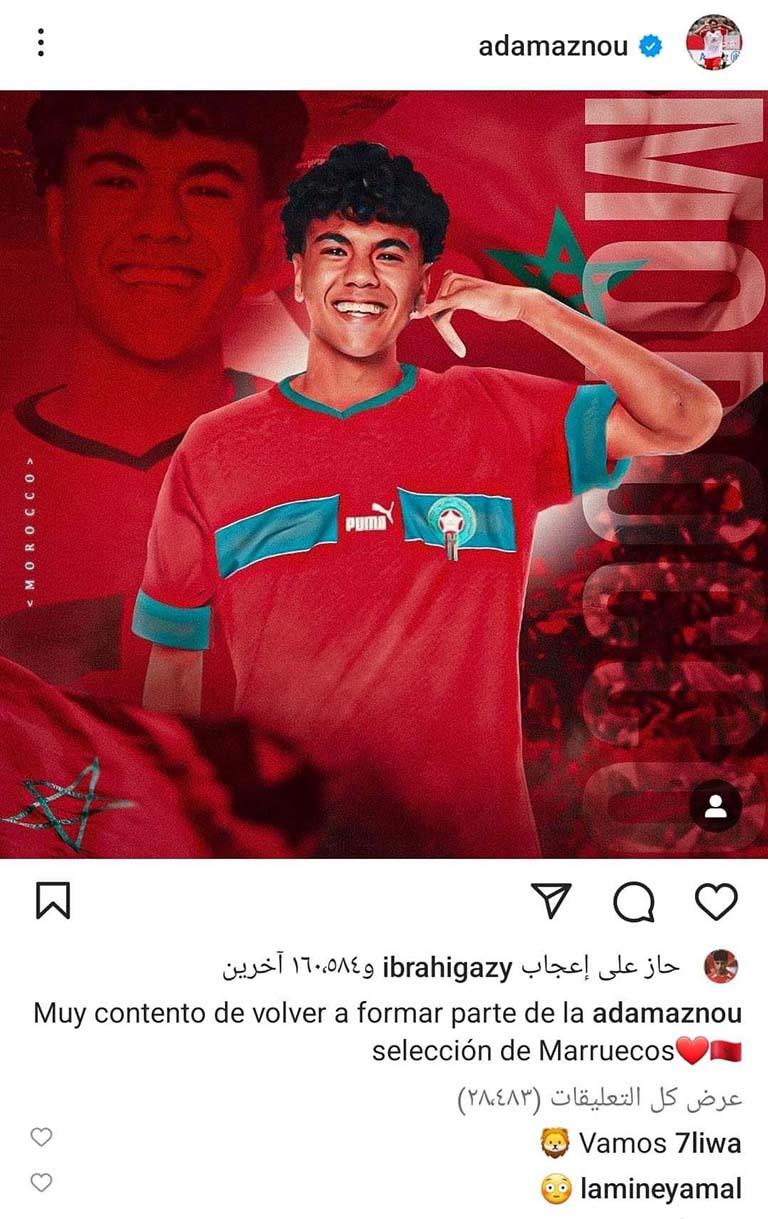The width and height of the screenshot is (768, 1219).
Task: View all 28,483 comments
Action: point(600,1097)
